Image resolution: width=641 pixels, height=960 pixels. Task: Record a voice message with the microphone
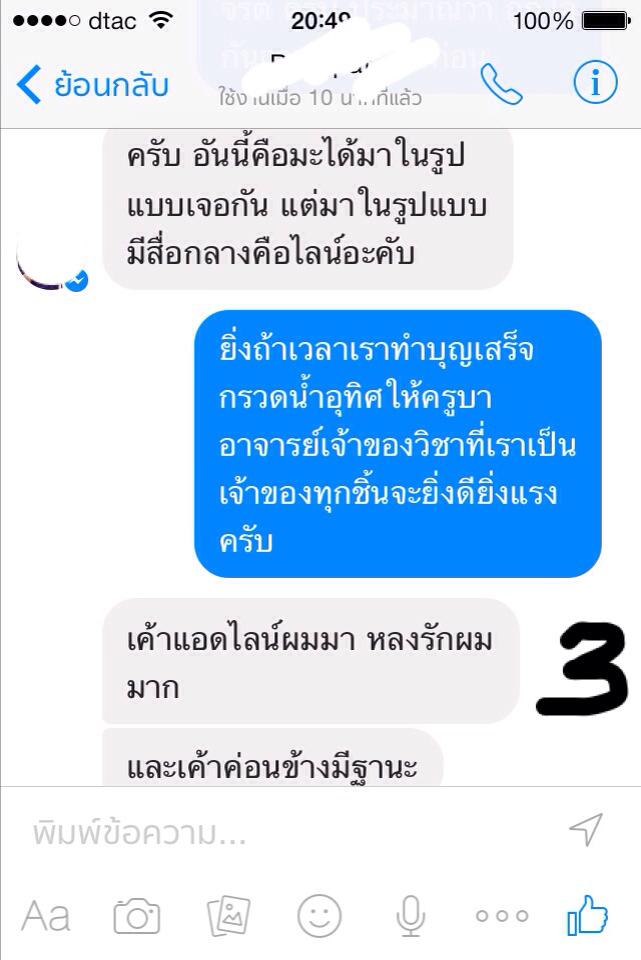(x=410, y=915)
